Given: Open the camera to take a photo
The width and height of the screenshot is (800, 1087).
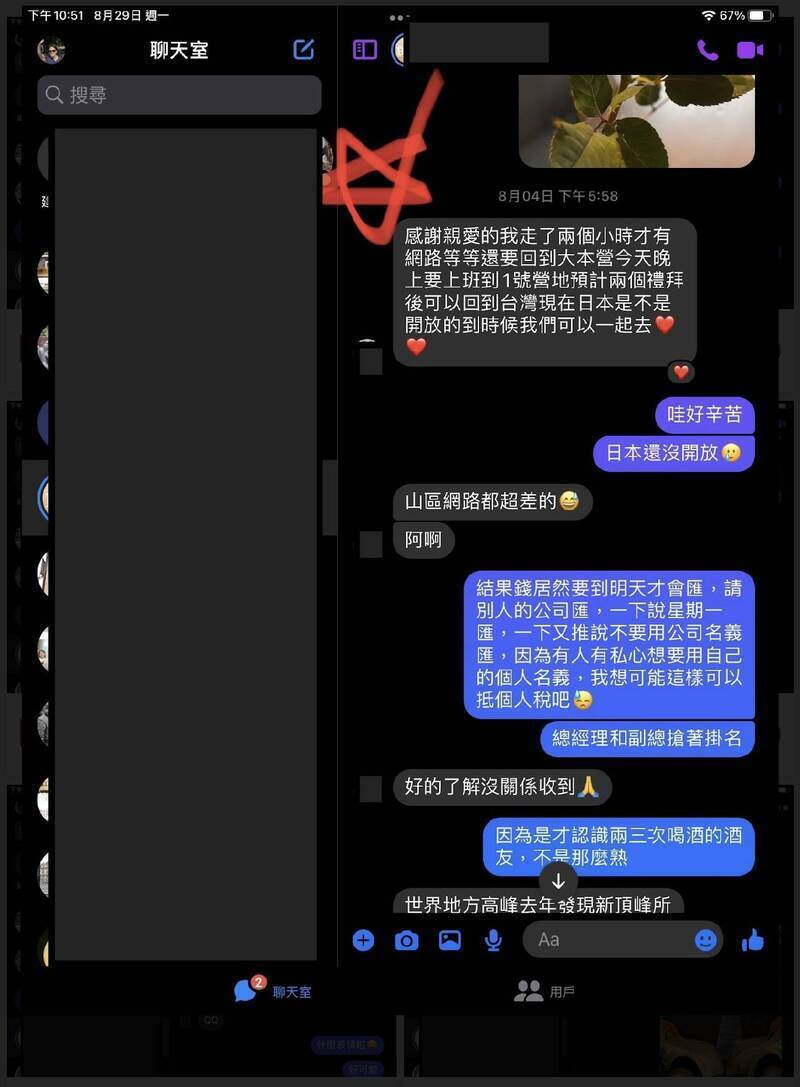Looking at the screenshot, I should coord(406,939).
